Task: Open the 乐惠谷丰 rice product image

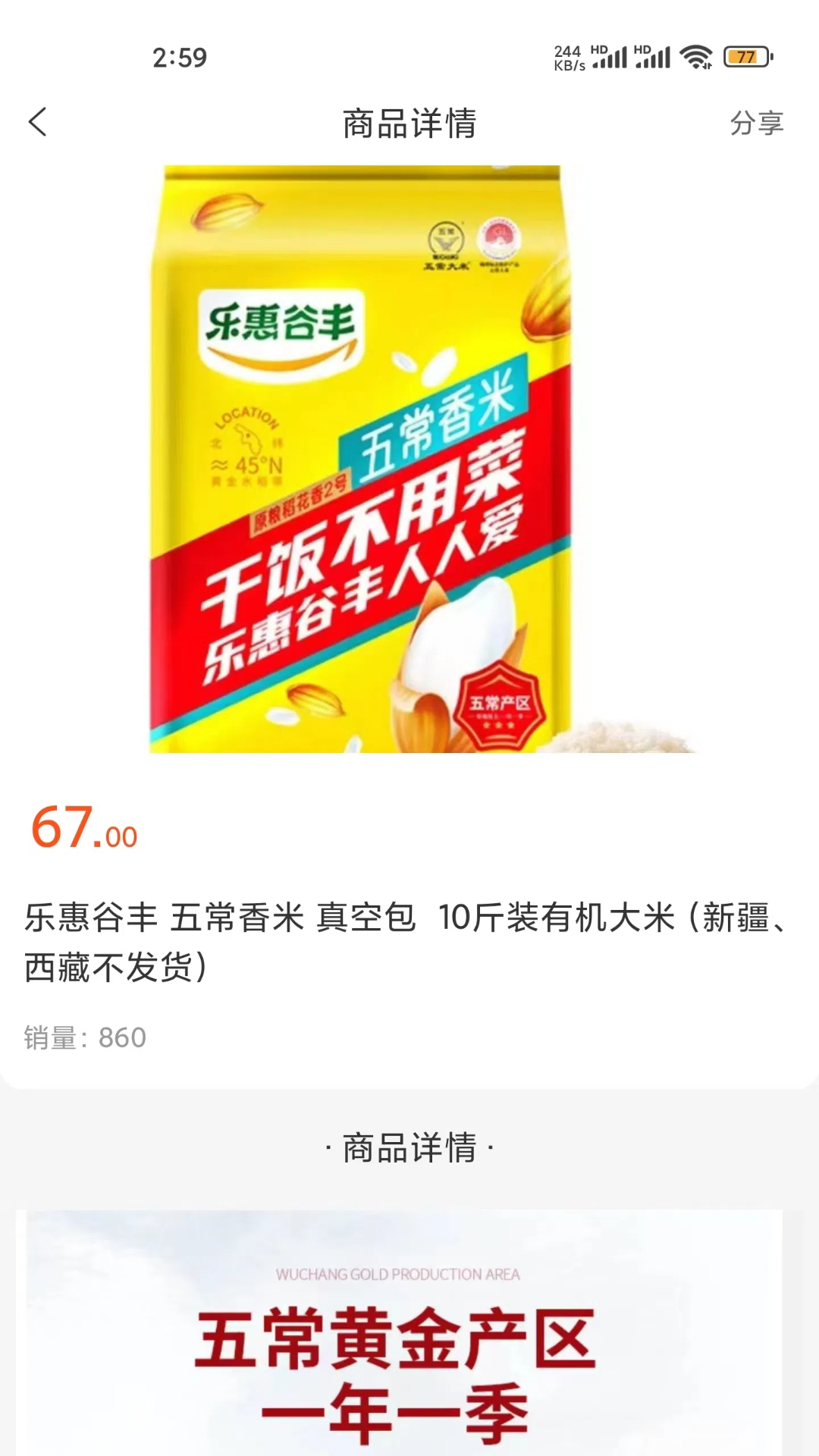Action: [x=409, y=459]
